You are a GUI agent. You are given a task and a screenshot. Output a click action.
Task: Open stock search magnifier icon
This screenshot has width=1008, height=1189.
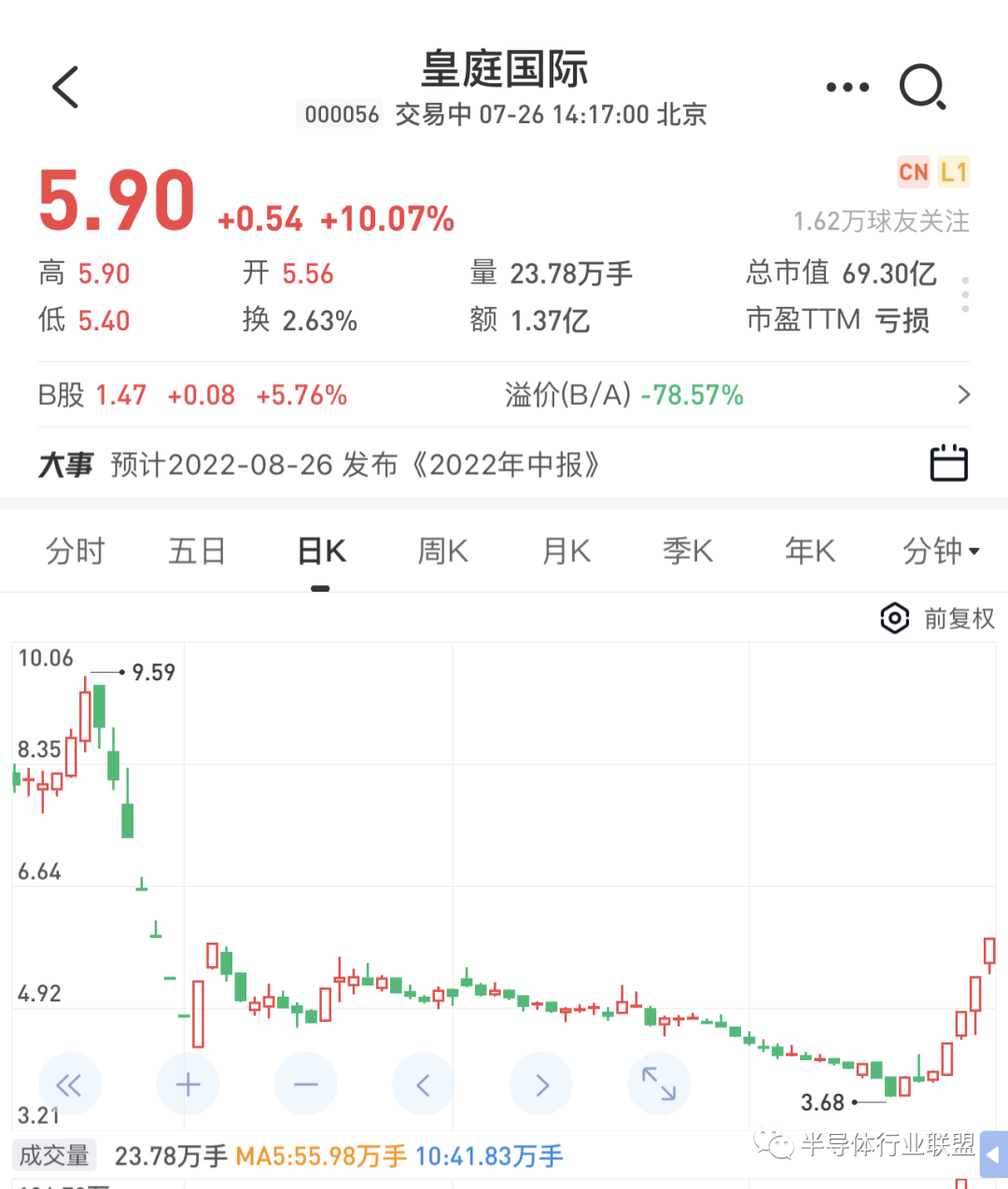[x=922, y=88]
